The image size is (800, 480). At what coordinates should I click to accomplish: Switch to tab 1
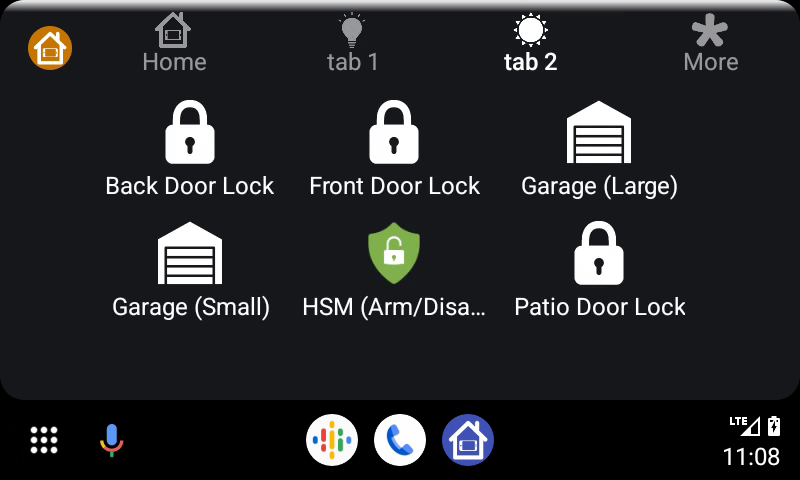point(352,43)
